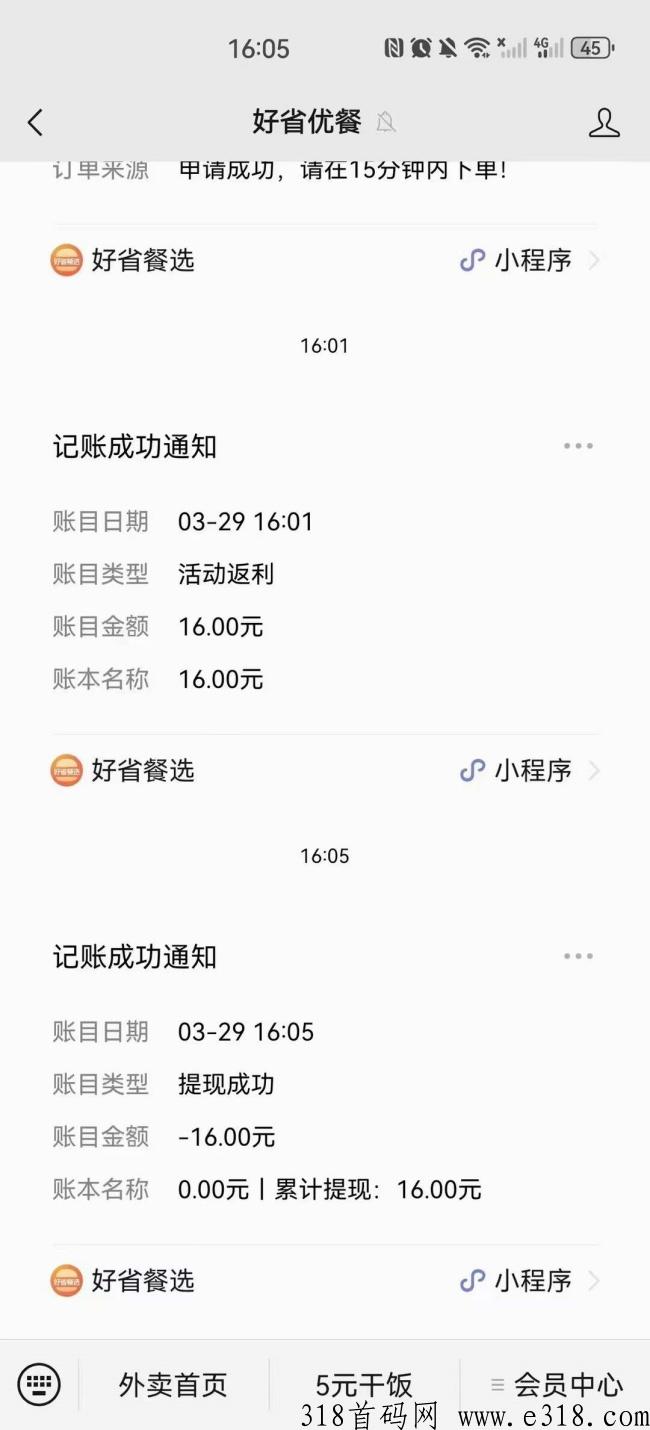Expand the 会员中心 menu
The image size is (650, 1430).
[x=556, y=1385]
